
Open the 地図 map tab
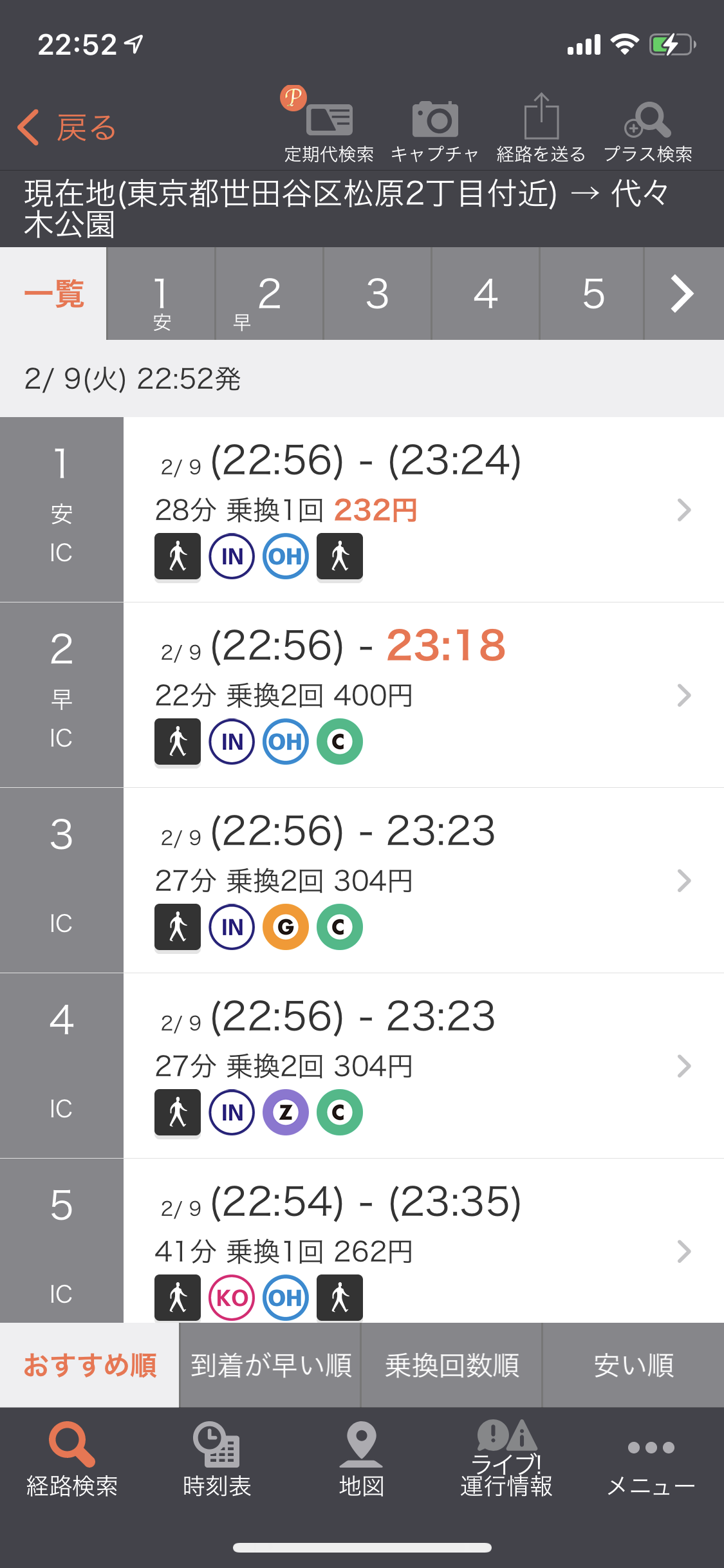tap(362, 1460)
